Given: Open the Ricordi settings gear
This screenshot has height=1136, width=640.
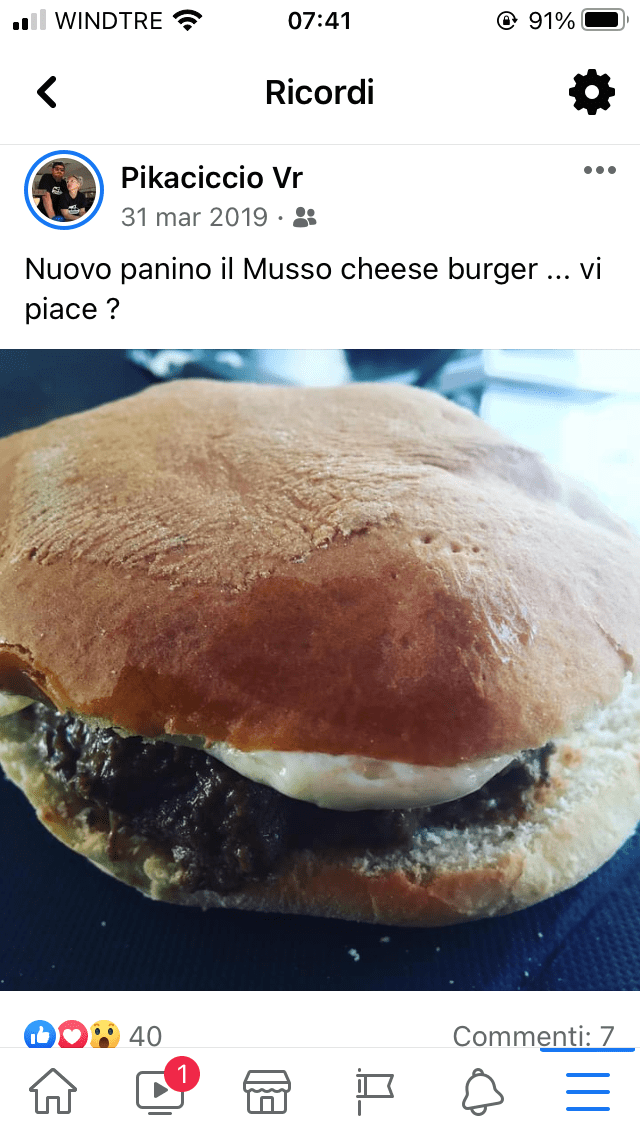Looking at the screenshot, I should tap(591, 92).
